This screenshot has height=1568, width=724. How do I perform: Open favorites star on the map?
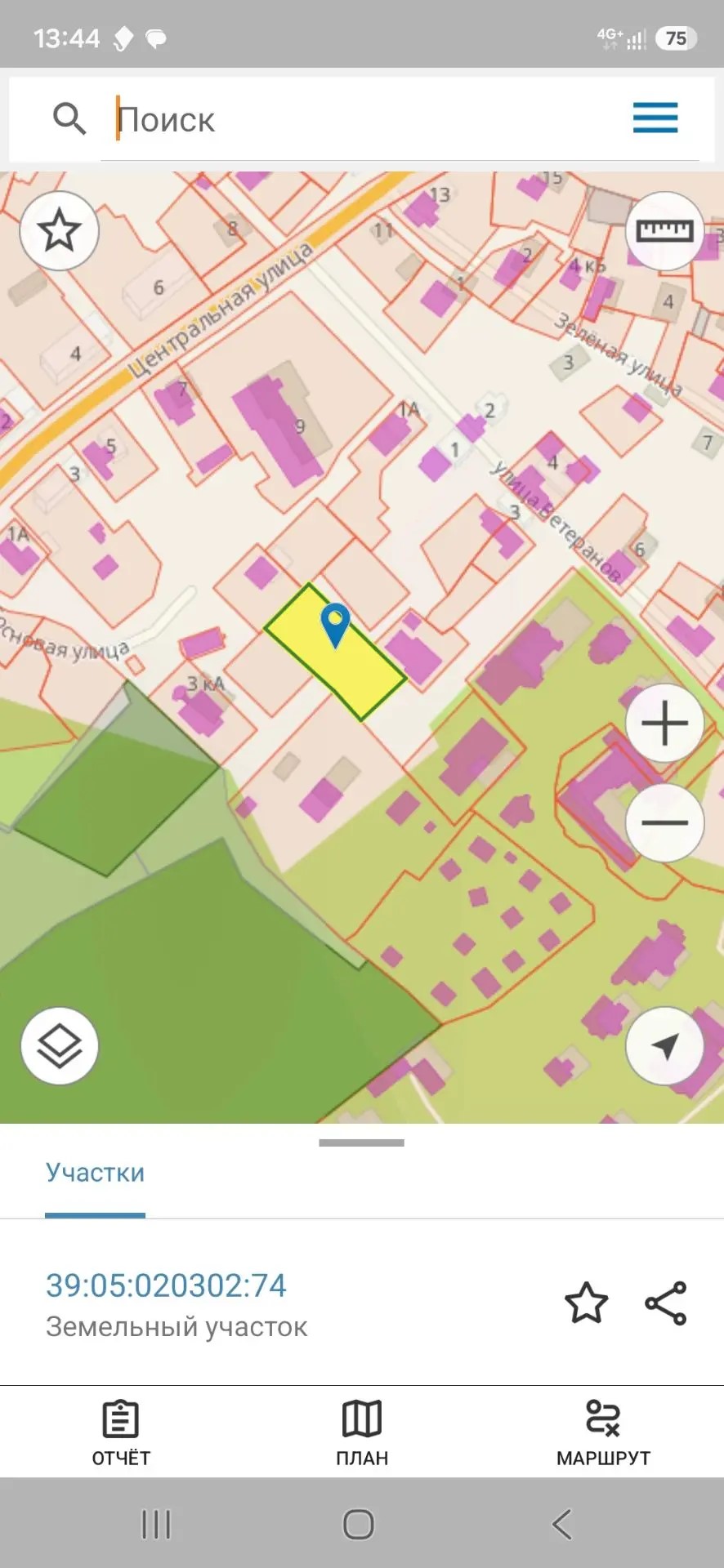60,231
